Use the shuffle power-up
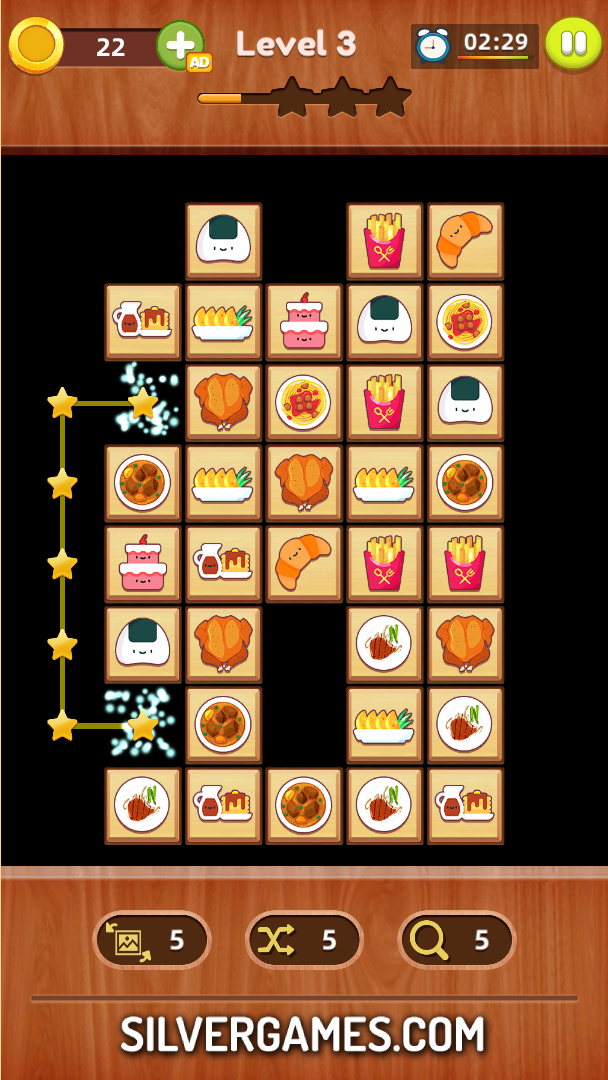608x1080 pixels. (x=304, y=940)
